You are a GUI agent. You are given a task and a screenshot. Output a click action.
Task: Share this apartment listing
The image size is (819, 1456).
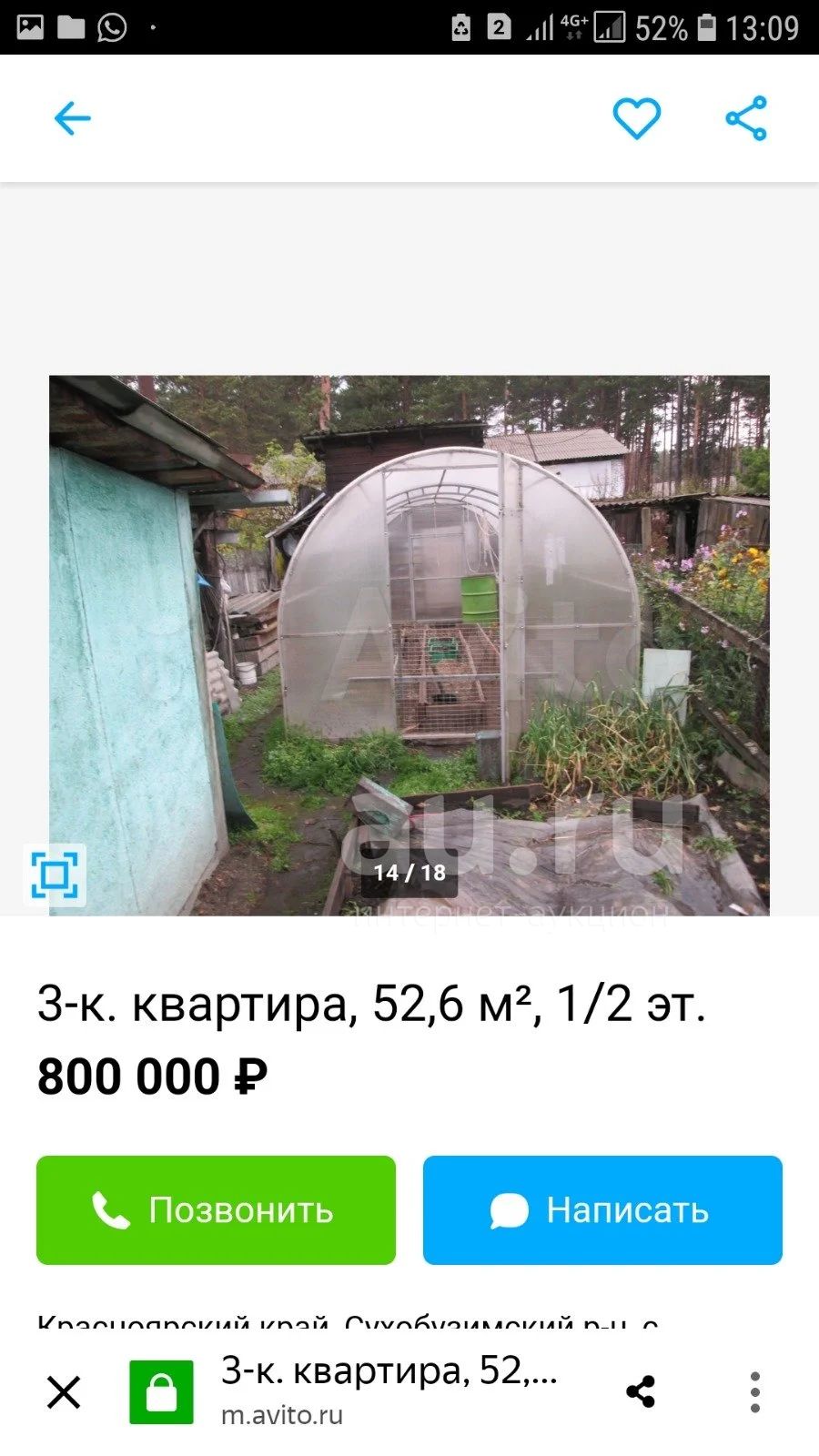point(746,118)
